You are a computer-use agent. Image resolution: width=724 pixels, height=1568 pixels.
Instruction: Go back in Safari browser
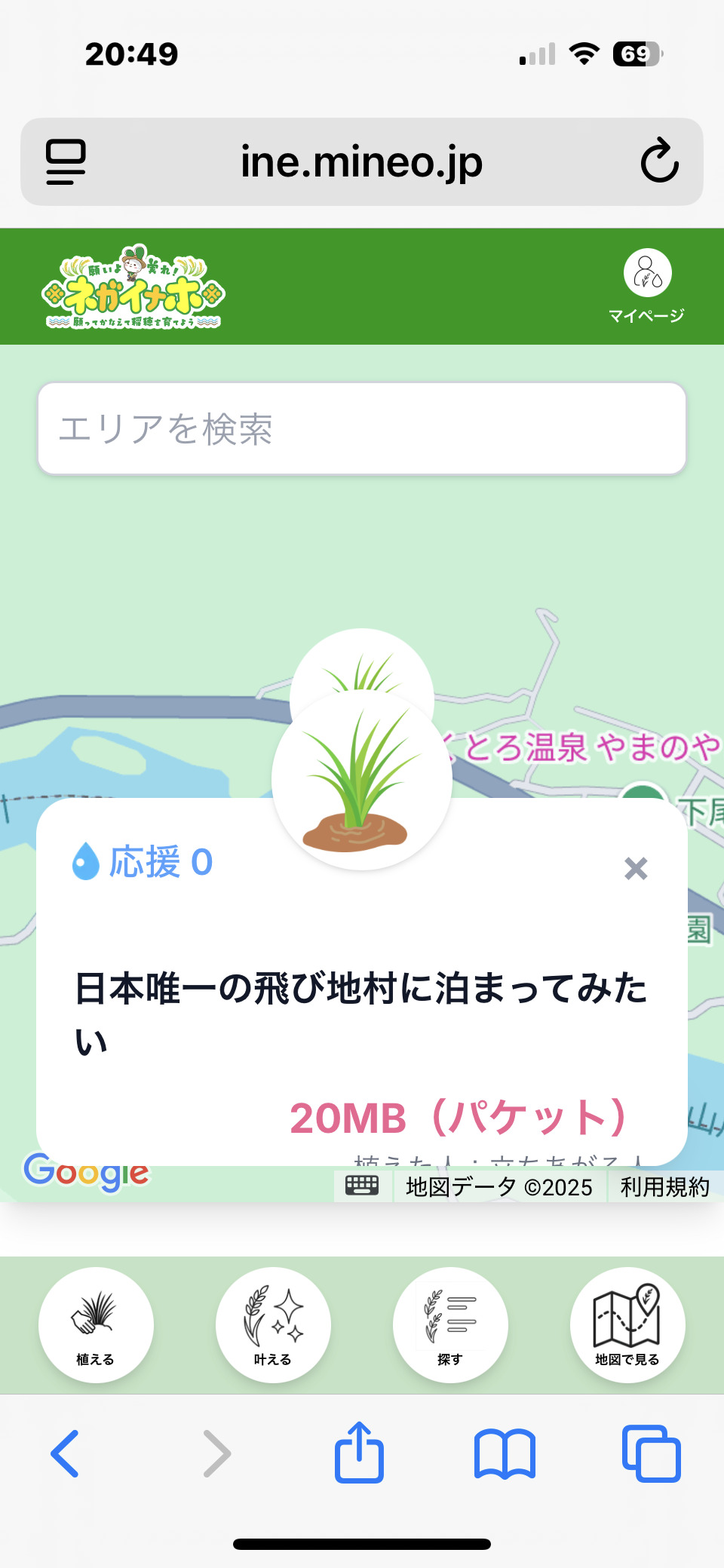pyautogui.click(x=65, y=1453)
